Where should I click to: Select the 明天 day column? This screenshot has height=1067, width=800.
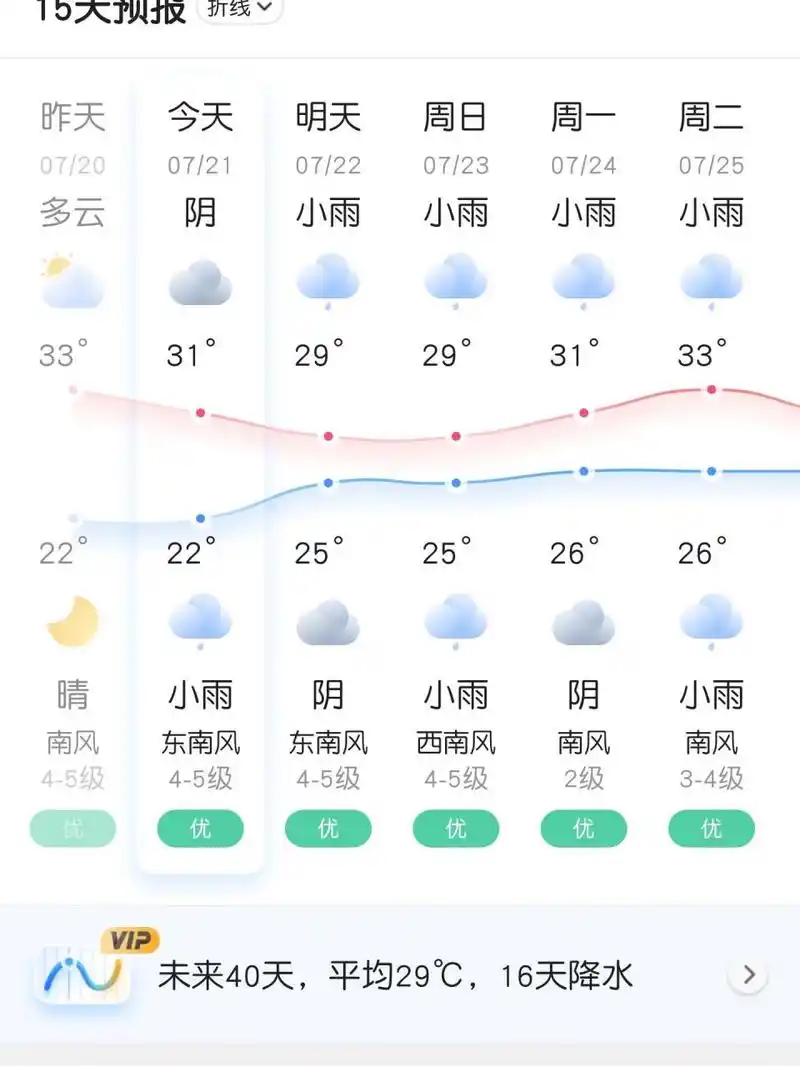tap(328, 117)
